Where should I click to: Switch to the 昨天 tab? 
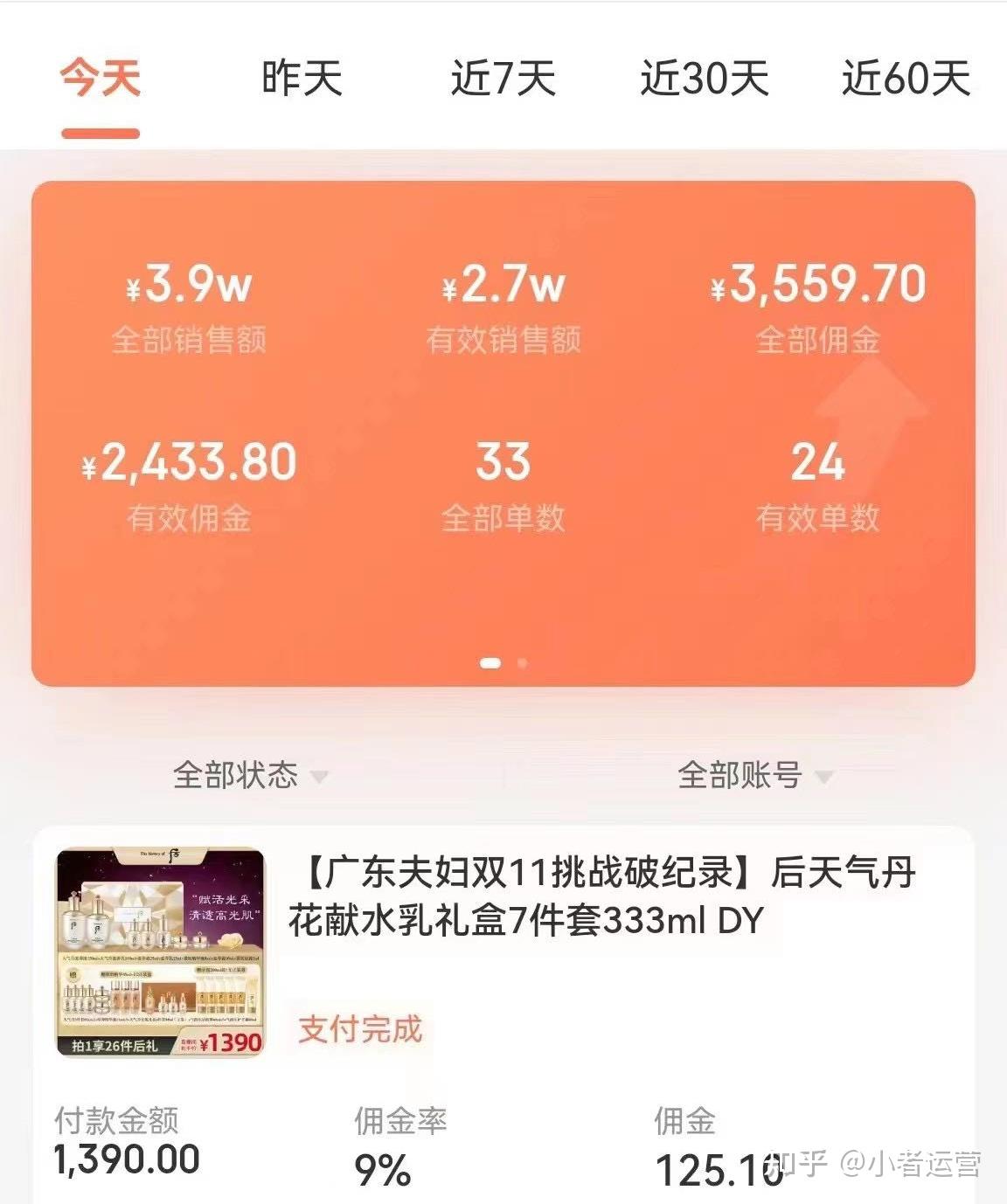pos(302,79)
